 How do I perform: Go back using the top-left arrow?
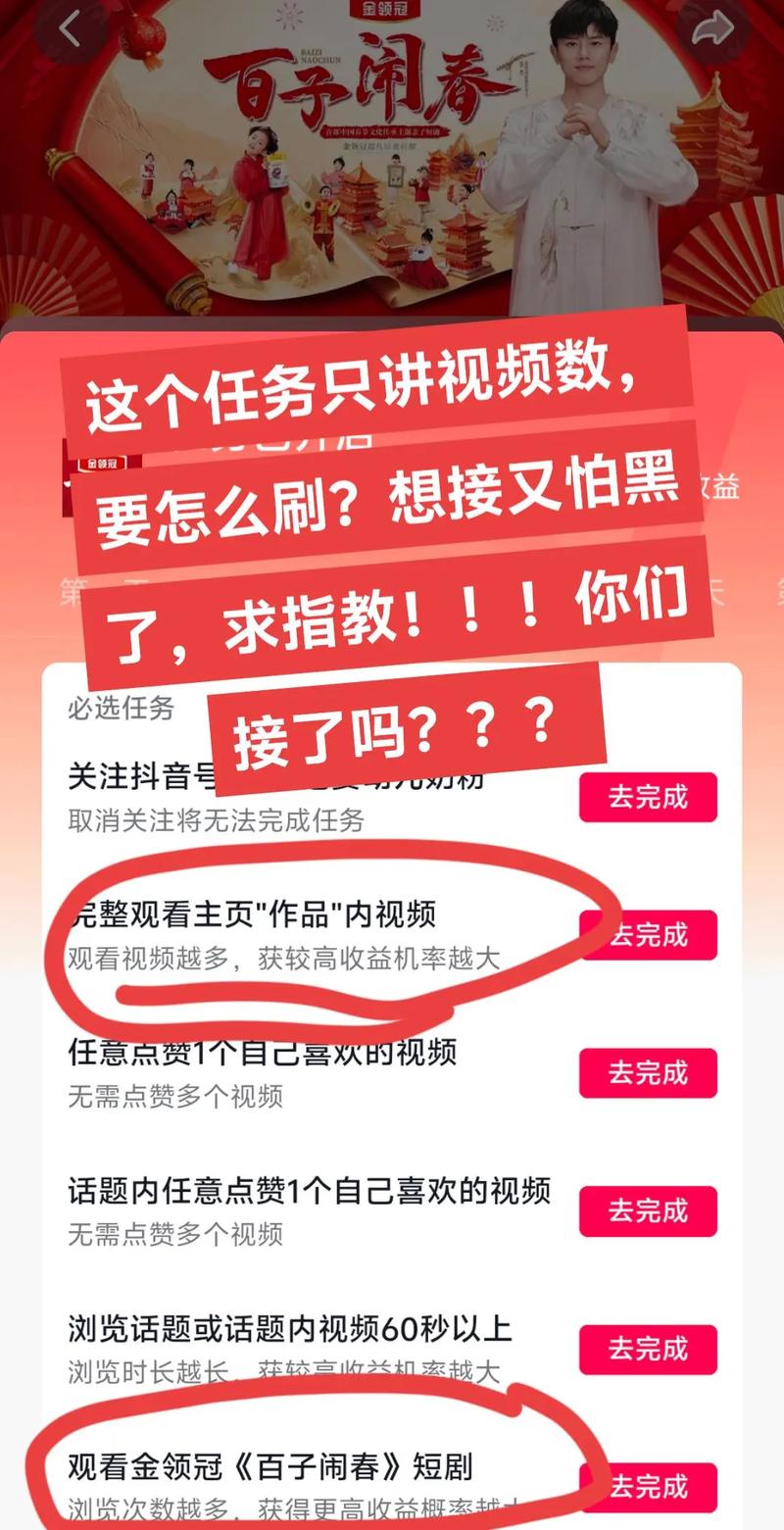pos(69,29)
